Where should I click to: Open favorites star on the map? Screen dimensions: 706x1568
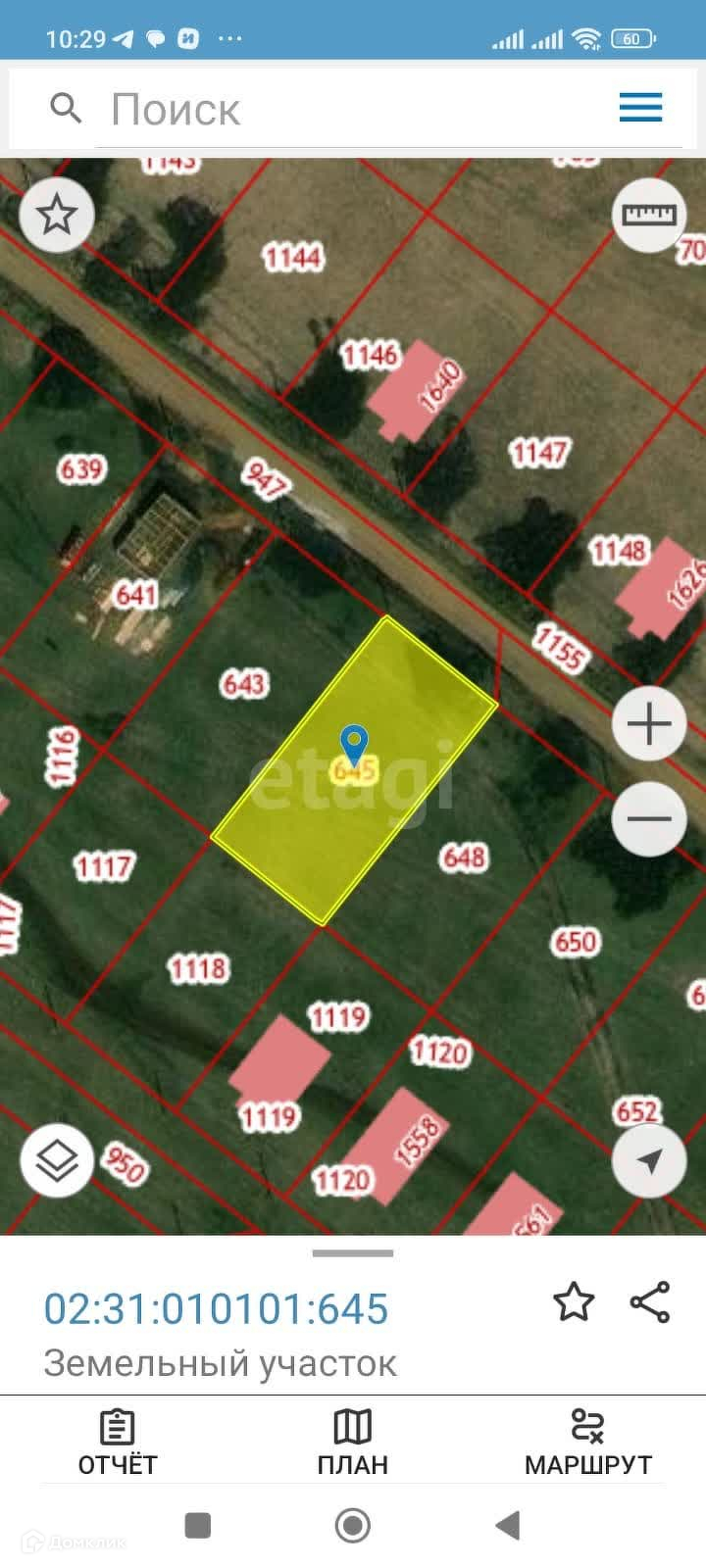57,215
